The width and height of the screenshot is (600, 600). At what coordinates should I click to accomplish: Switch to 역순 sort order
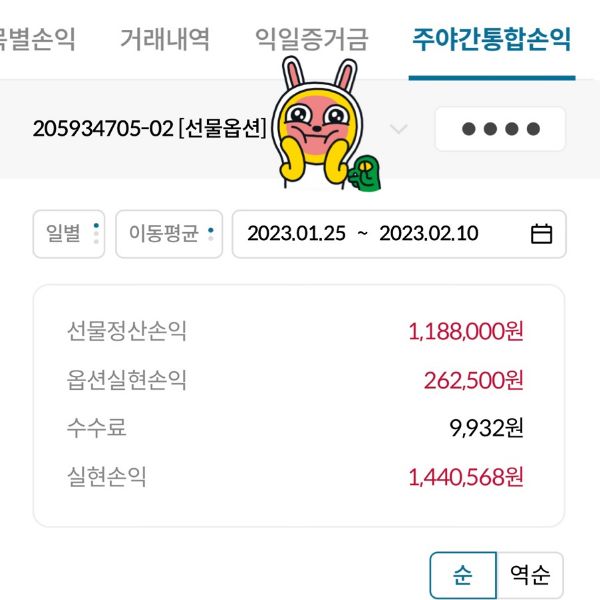(x=530, y=576)
